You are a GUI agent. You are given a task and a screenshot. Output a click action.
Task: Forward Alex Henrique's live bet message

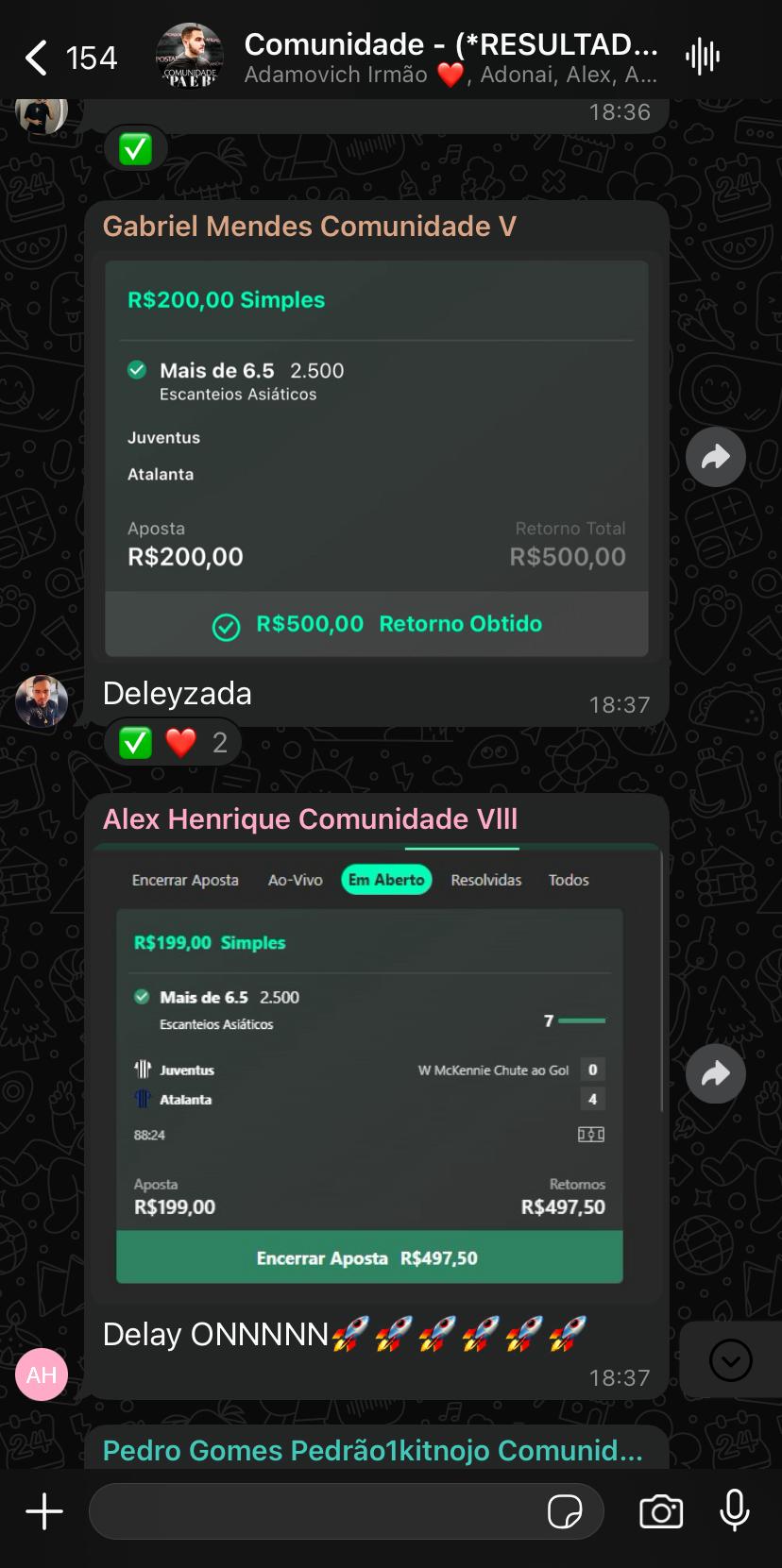(715, 1072)
